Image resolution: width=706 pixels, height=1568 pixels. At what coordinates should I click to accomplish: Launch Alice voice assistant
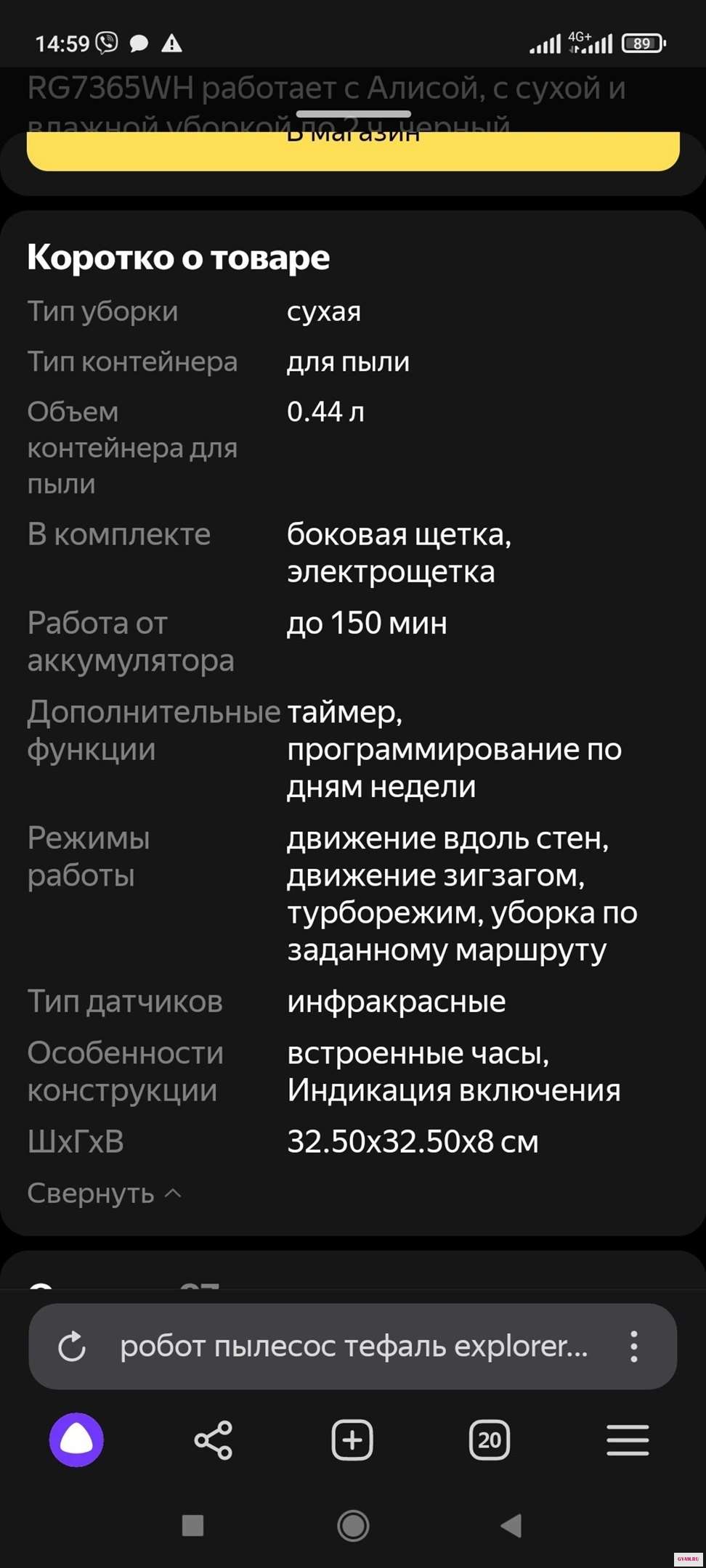point(76,1440)
